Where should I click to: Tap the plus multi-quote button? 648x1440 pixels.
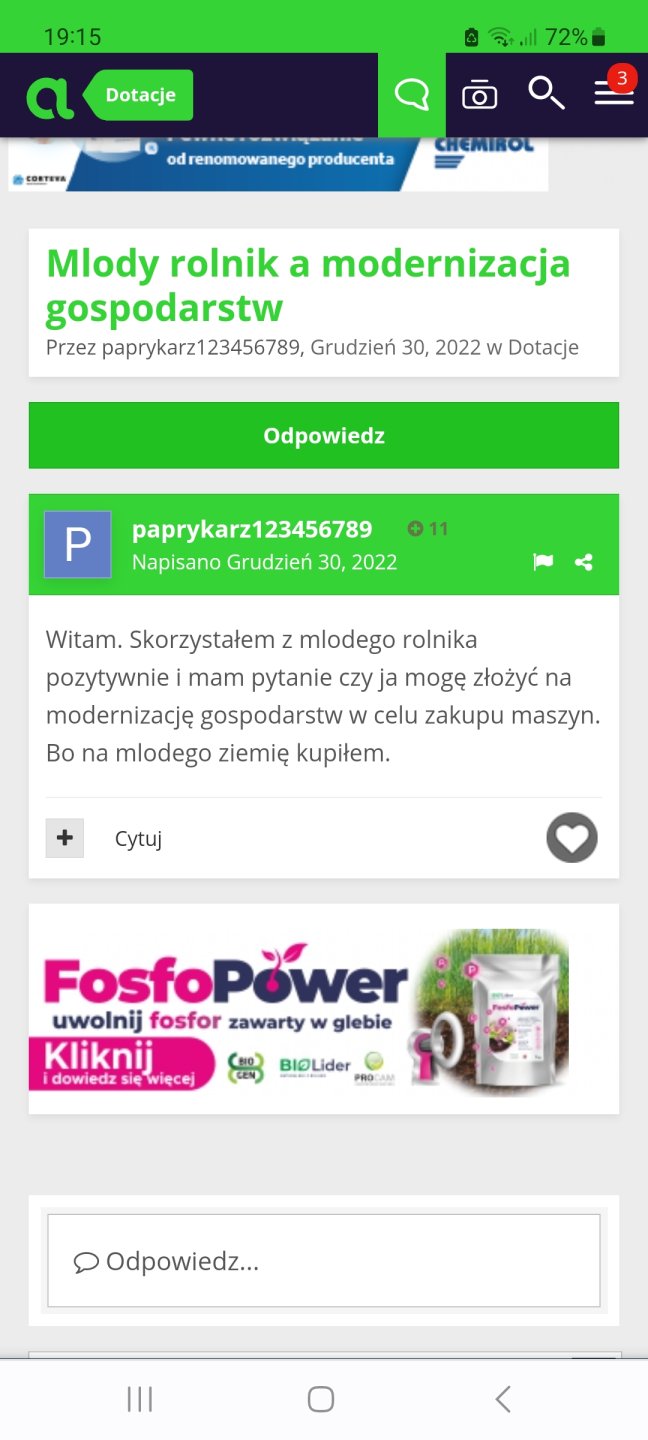tap(65, 838)
